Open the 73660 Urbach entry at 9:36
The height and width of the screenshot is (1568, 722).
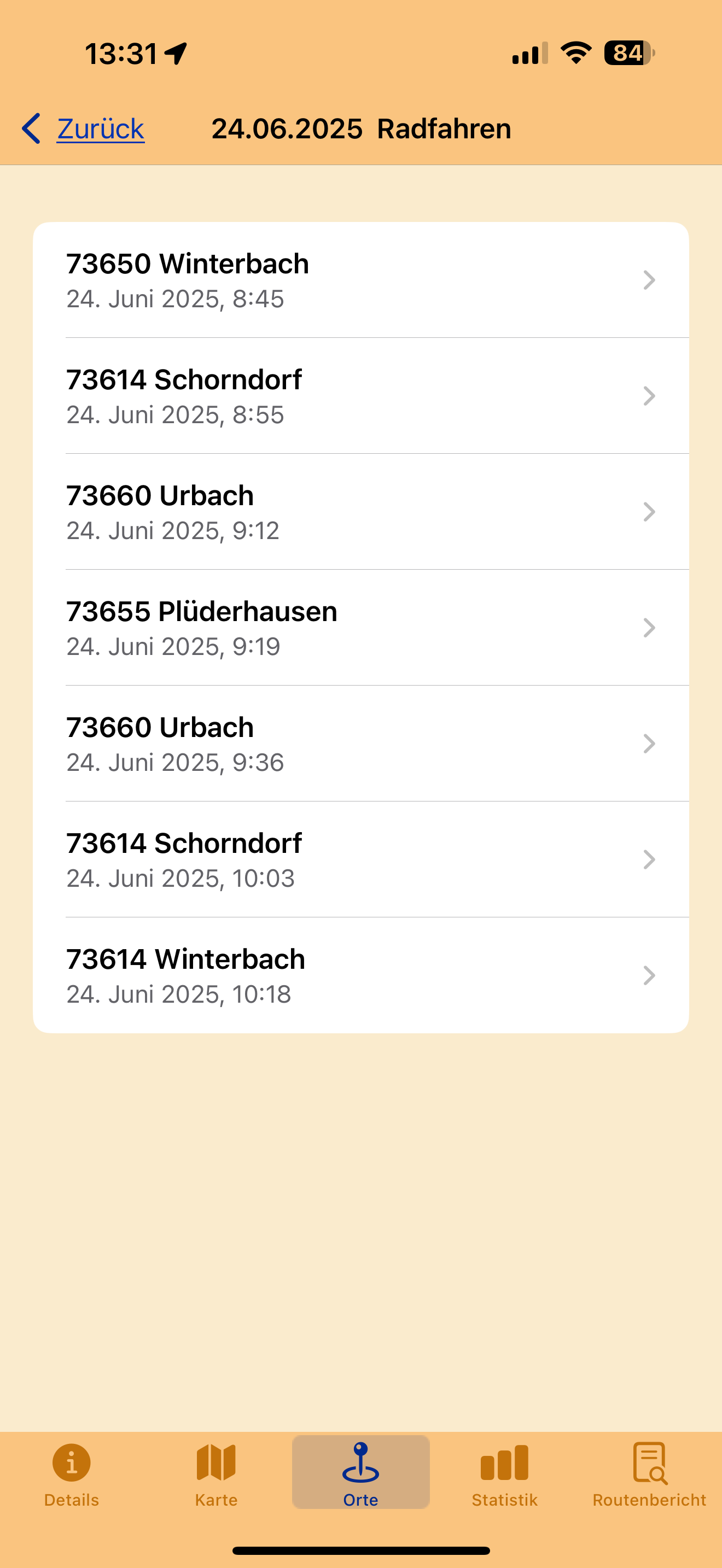coord(361,743)
